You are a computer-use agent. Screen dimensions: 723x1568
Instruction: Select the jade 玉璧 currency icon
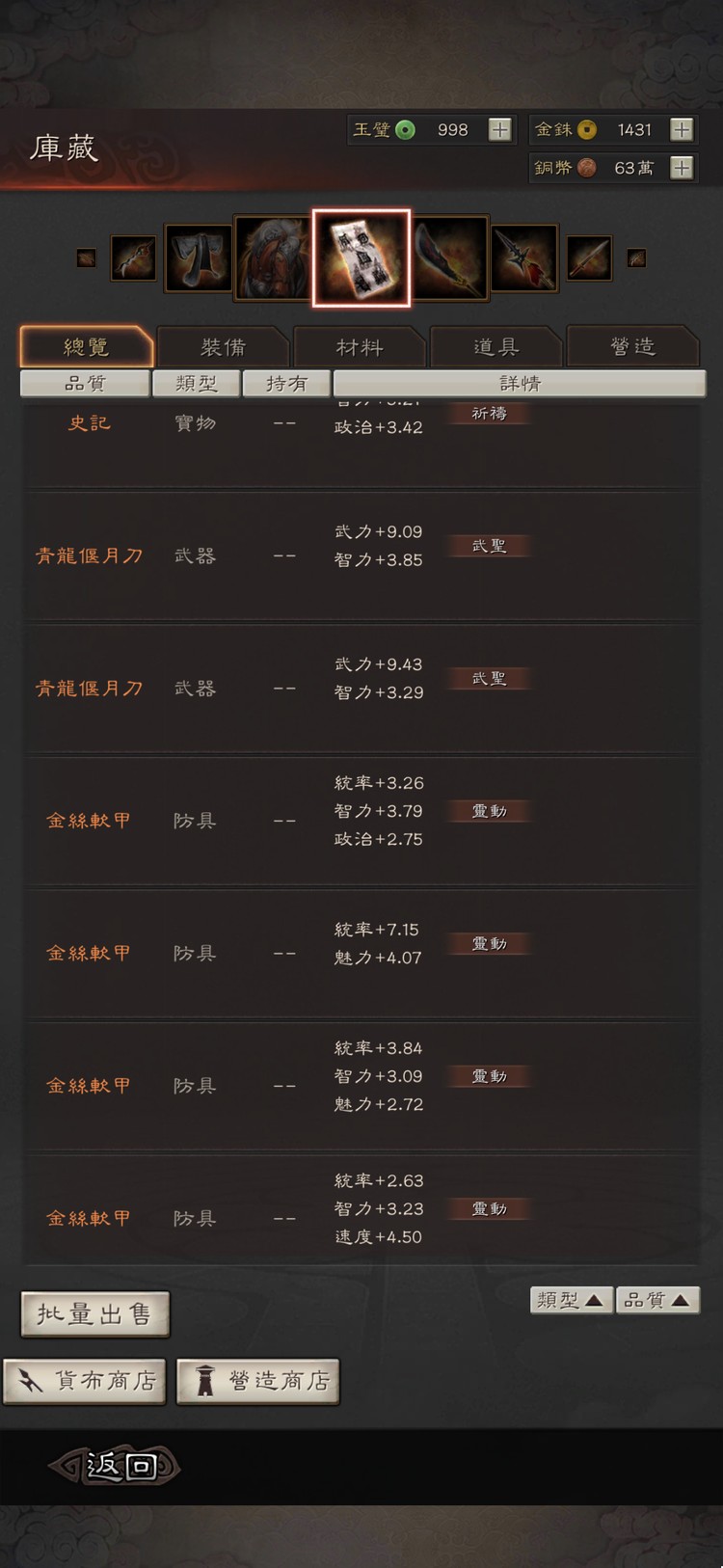[x=406, y=129]
